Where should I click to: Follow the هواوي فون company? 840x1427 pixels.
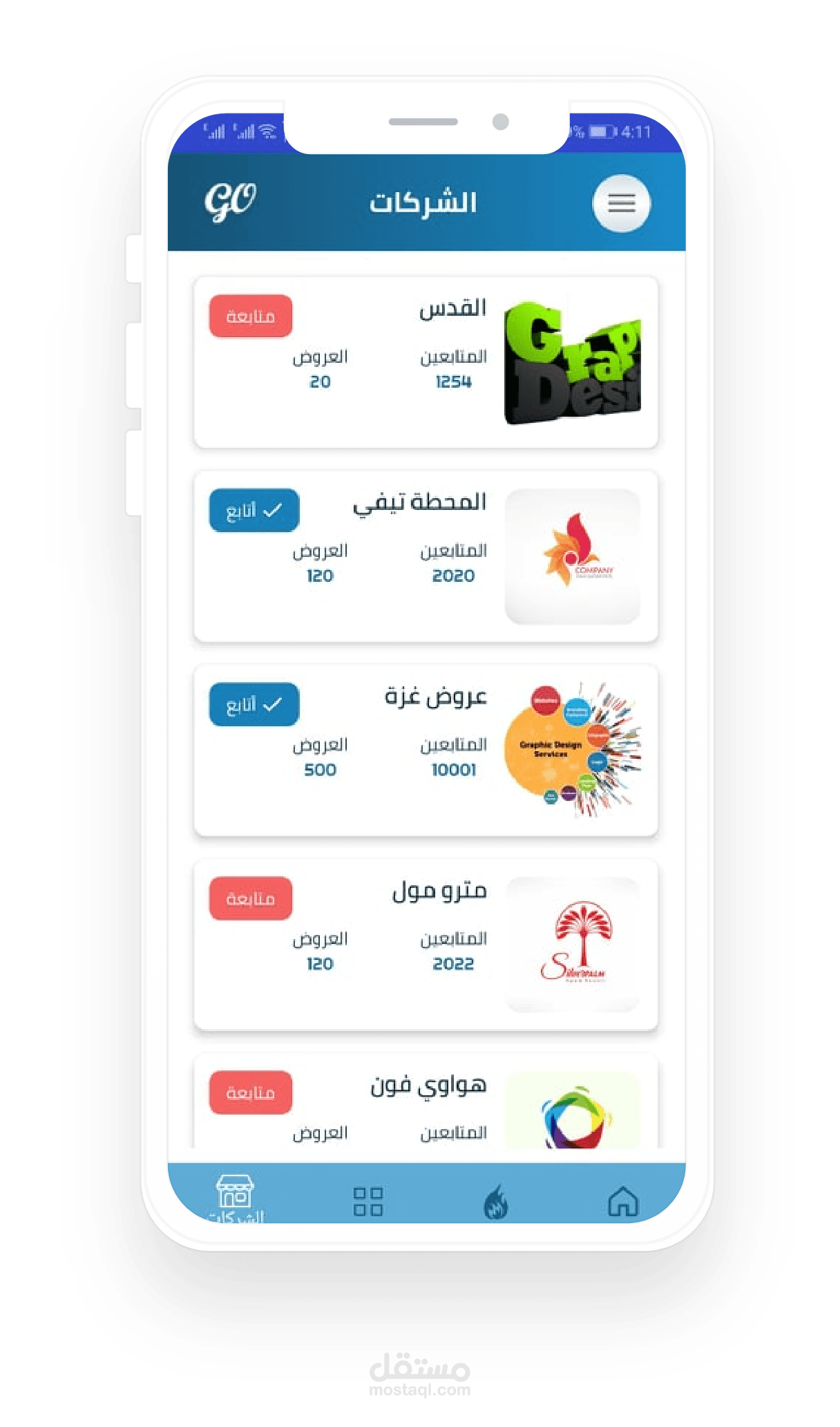coord(251,1093)
